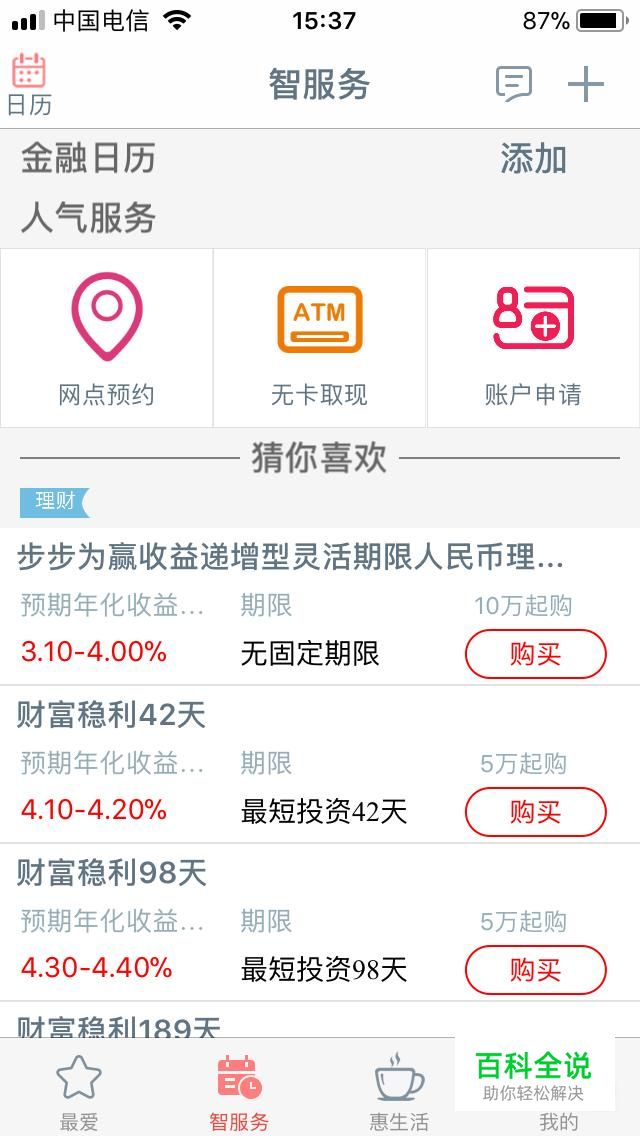This screenshot has width=640, height=1136.
Task: Open 账户申请 service
Action: [x=533, y=338]
